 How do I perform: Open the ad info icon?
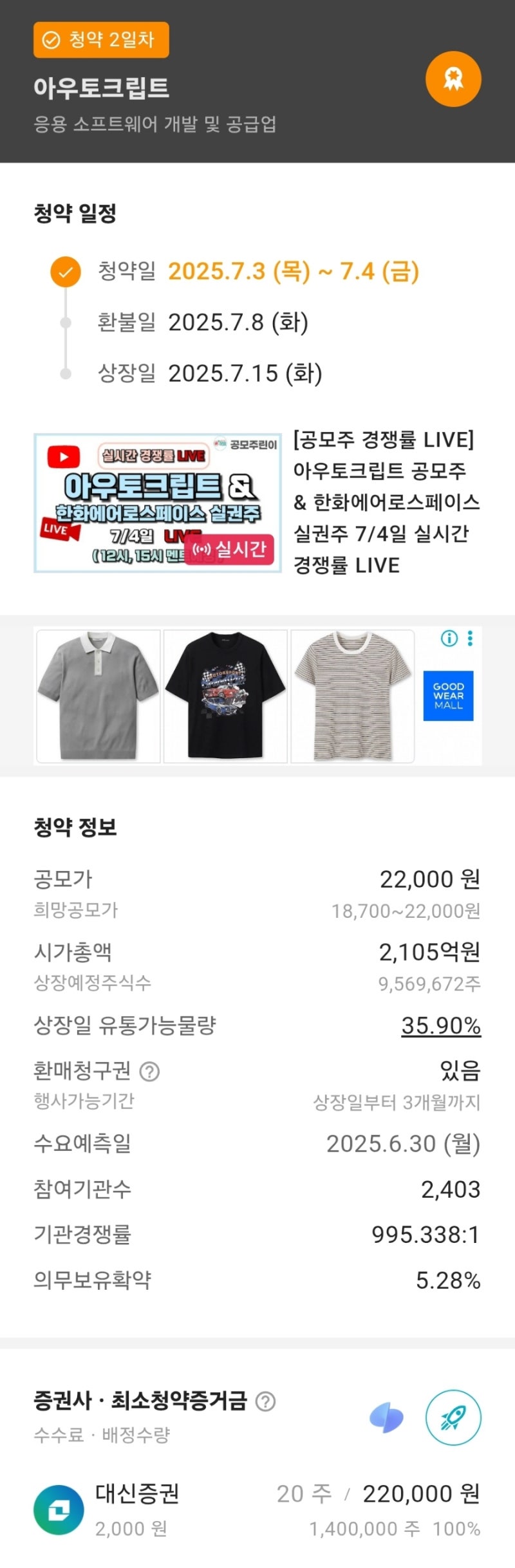[x=449, y=638]
